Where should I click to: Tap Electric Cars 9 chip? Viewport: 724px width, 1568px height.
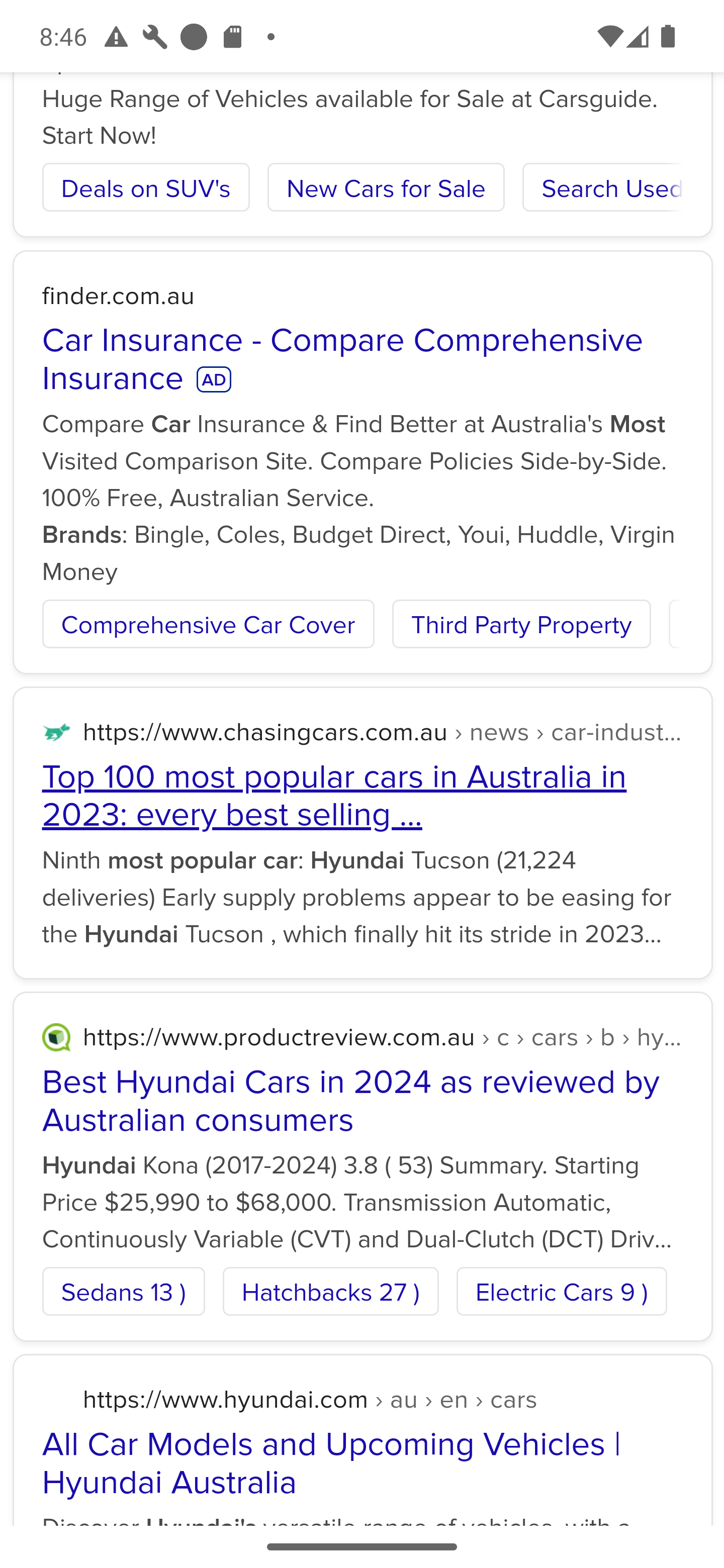pos(562,1292)
